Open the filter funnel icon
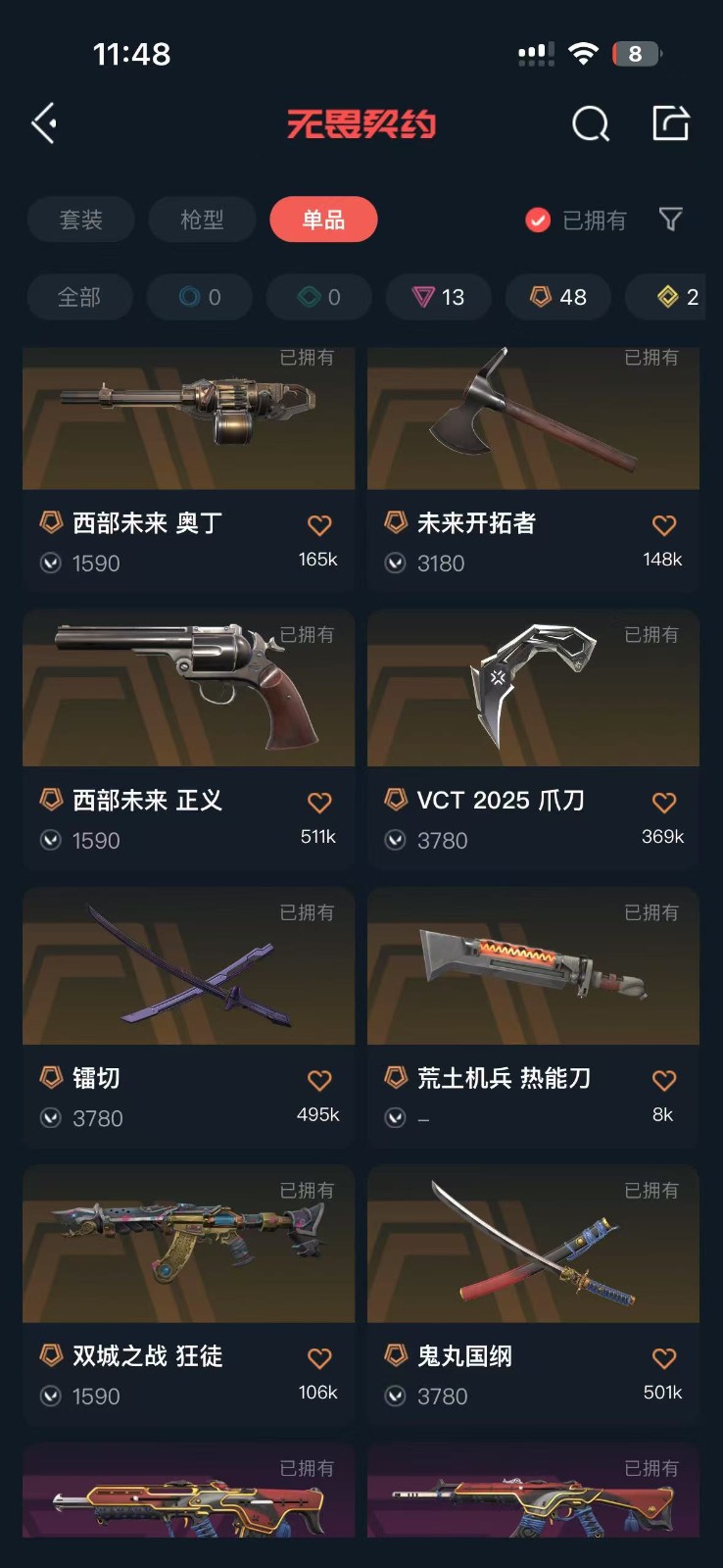This screenshot has height=1568, width=723. tap(670, 220)
